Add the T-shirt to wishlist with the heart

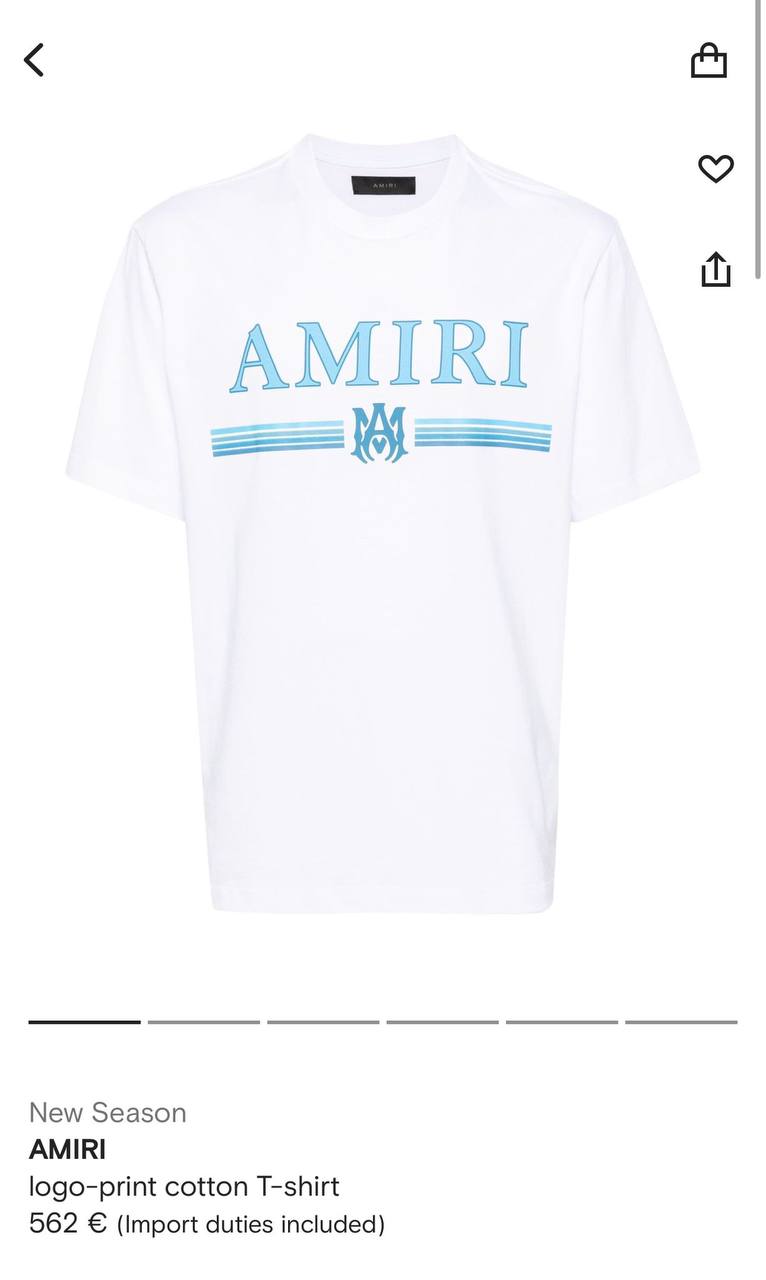pyautogui.click(x=715, y=169)
